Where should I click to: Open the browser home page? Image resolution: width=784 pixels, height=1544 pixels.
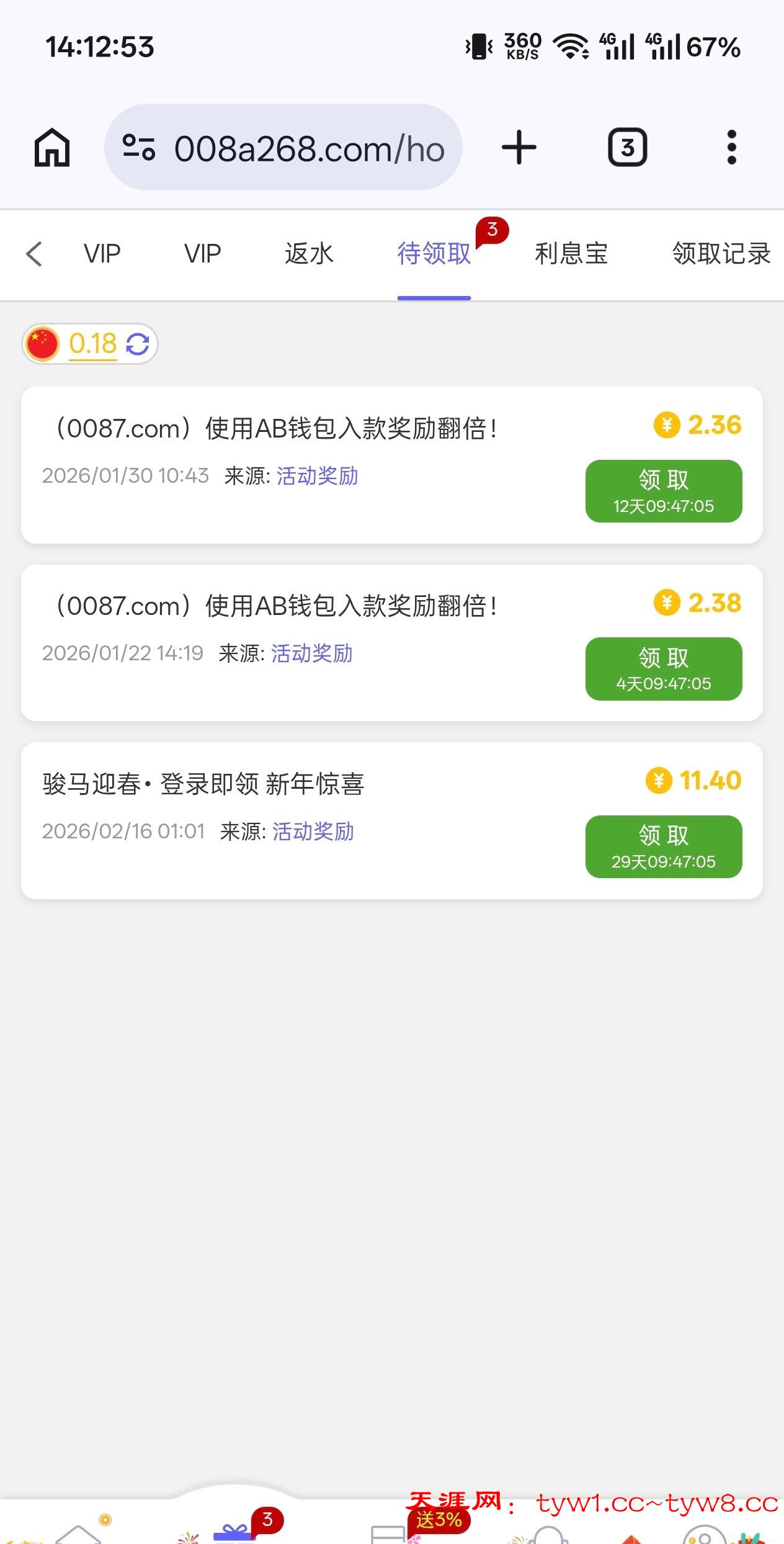[51, 148]
